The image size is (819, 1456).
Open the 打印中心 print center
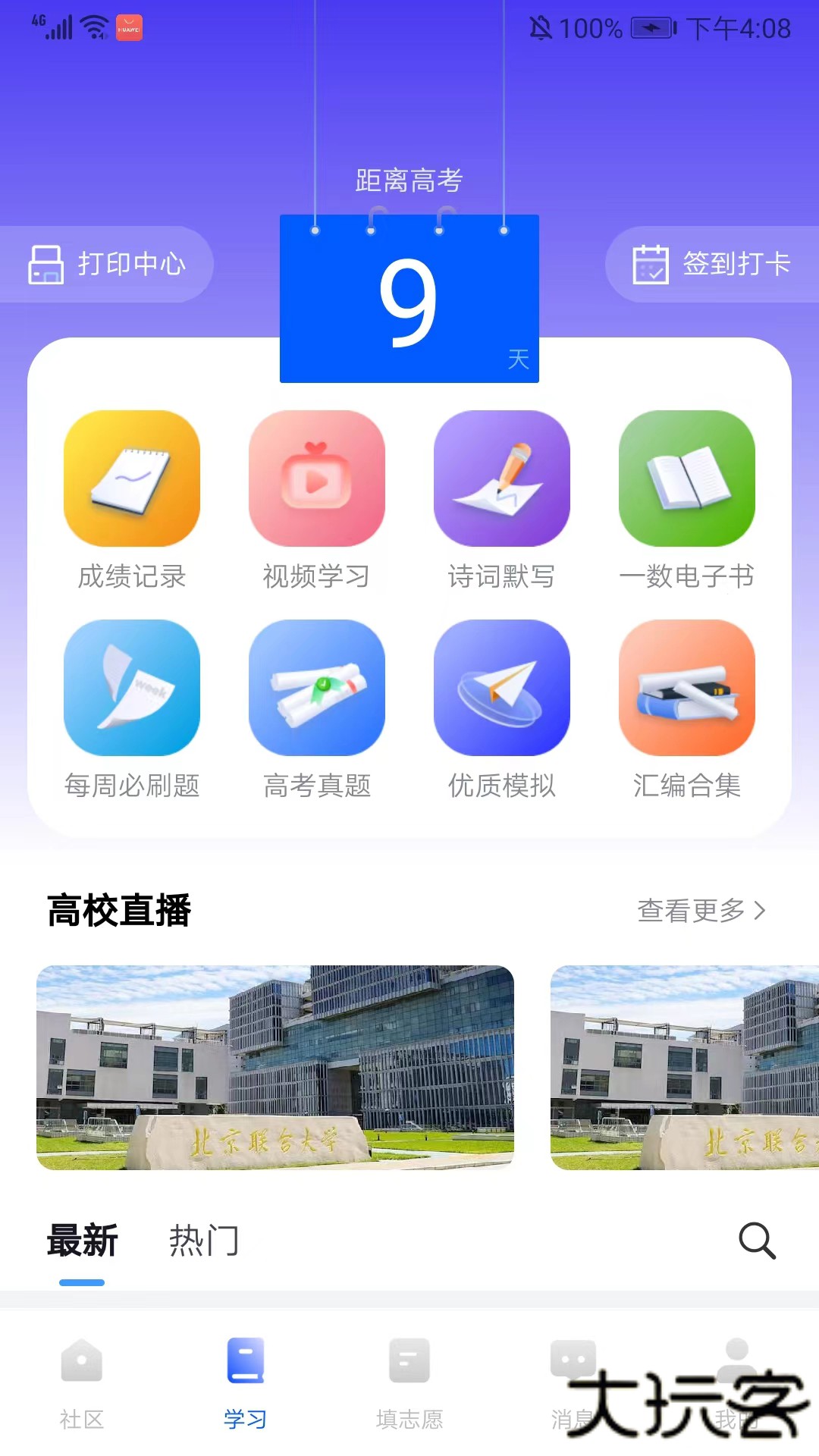[108, 264]
